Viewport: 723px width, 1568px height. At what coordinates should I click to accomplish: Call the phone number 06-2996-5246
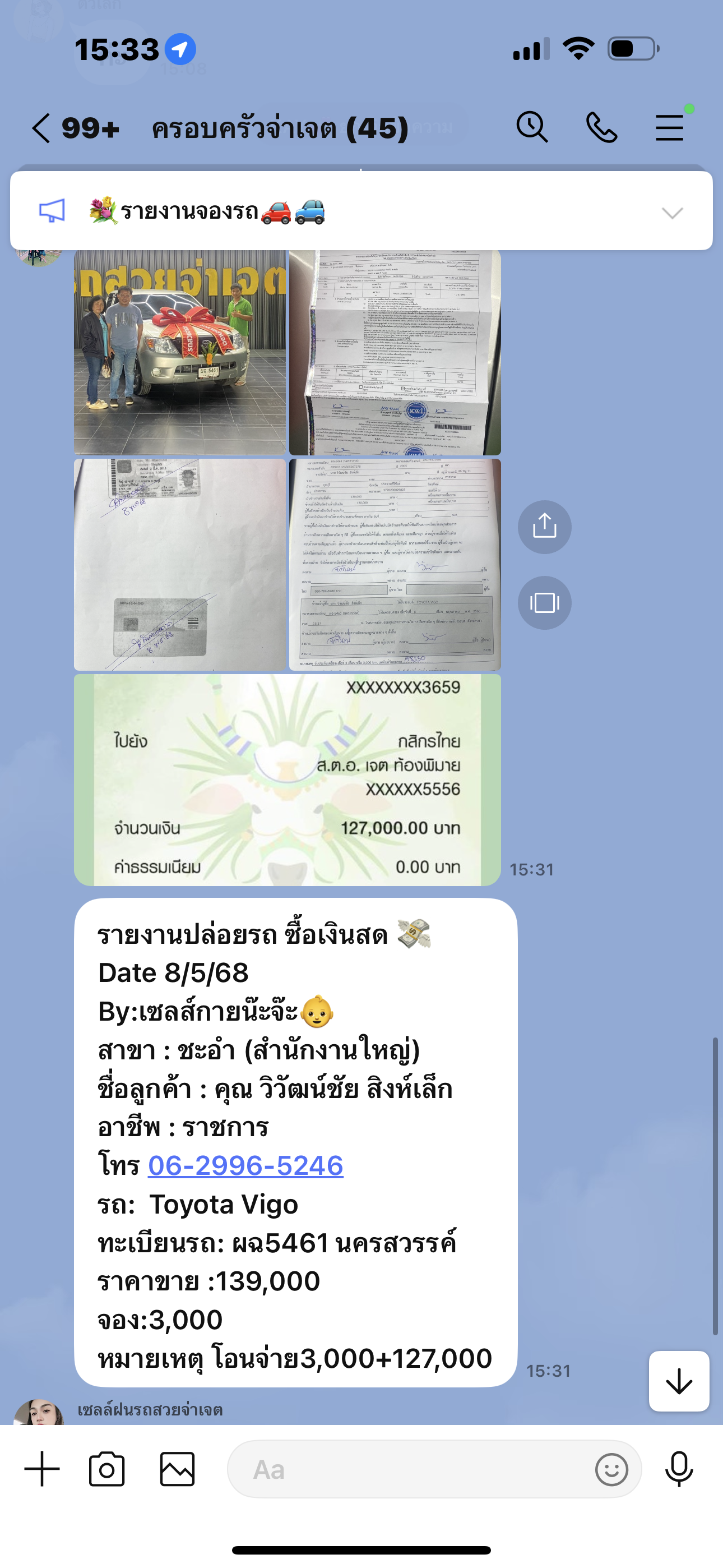point(246,1166)
